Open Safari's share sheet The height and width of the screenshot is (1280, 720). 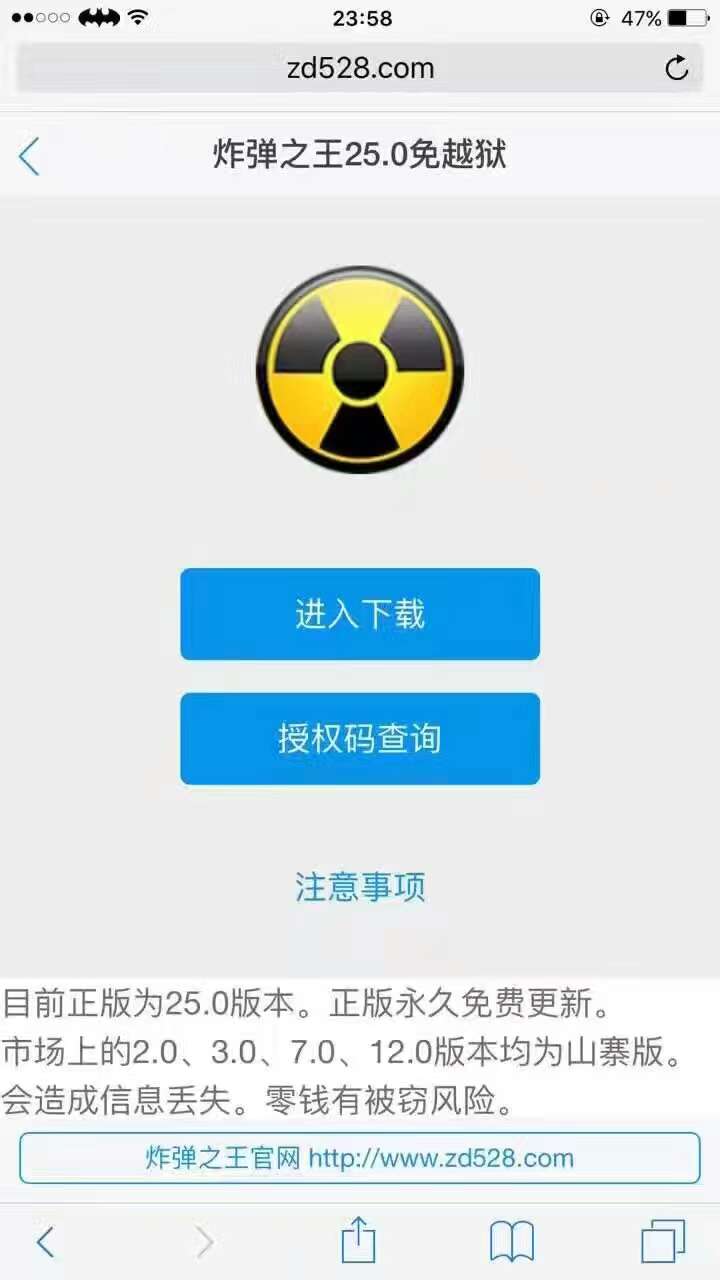358,1241
